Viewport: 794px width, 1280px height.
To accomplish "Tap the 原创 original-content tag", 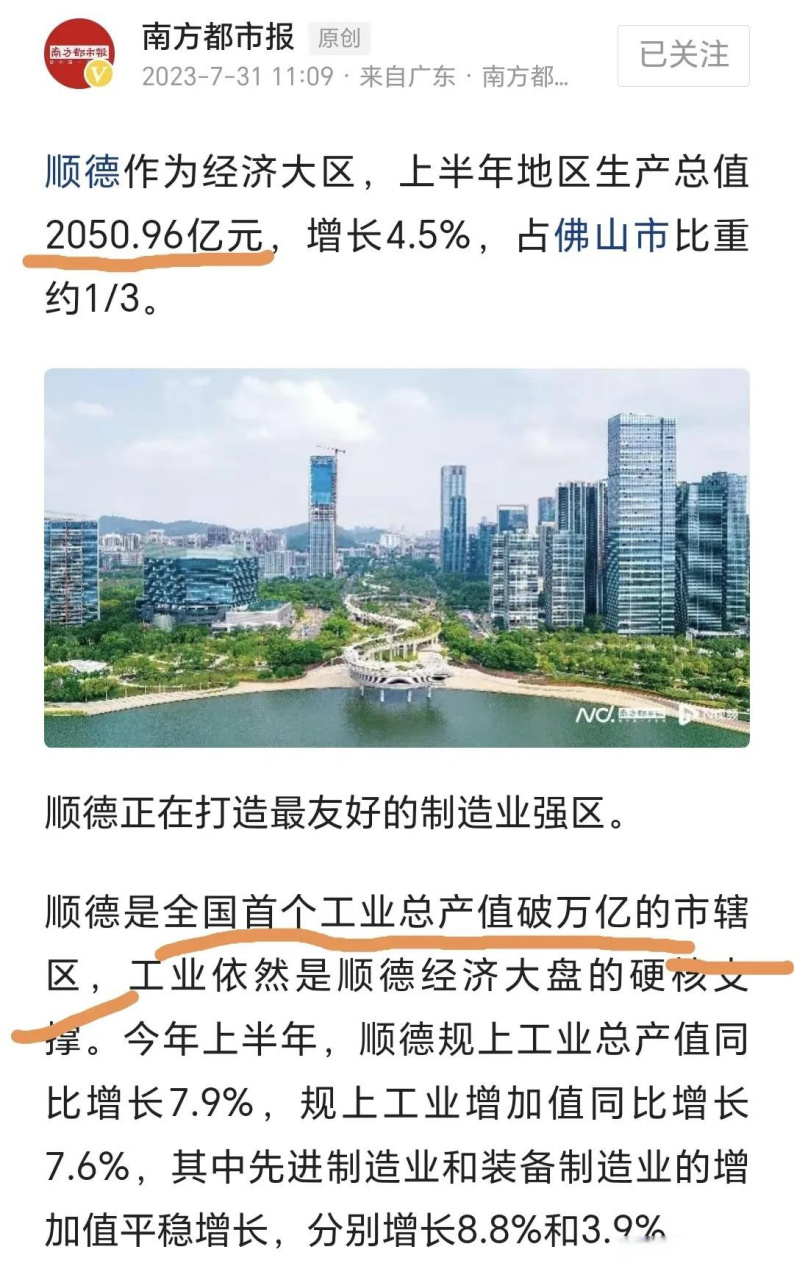I will 338,36.
